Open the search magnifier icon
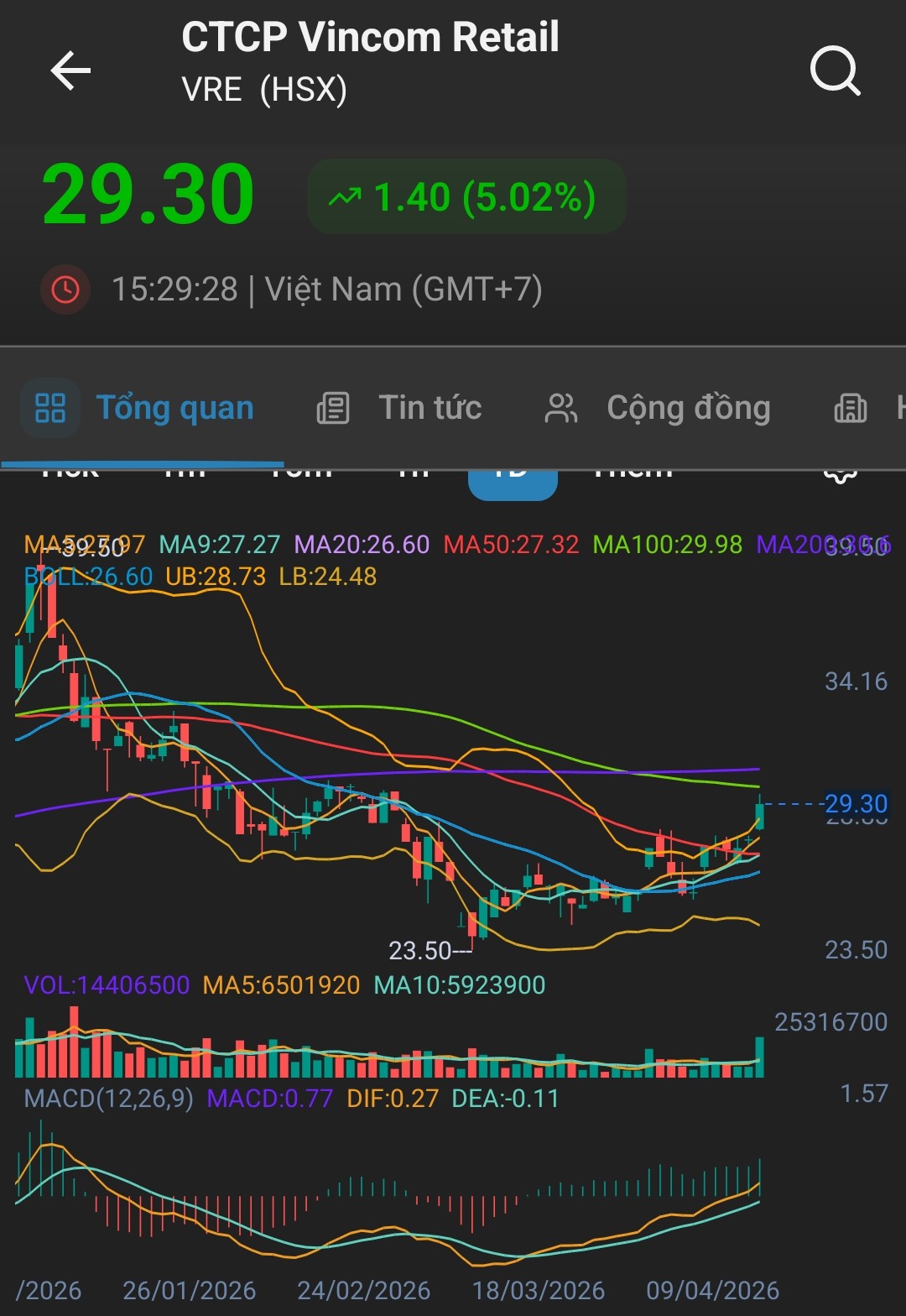The width and height of the screenshot is (906, 1316). point(835,70)
